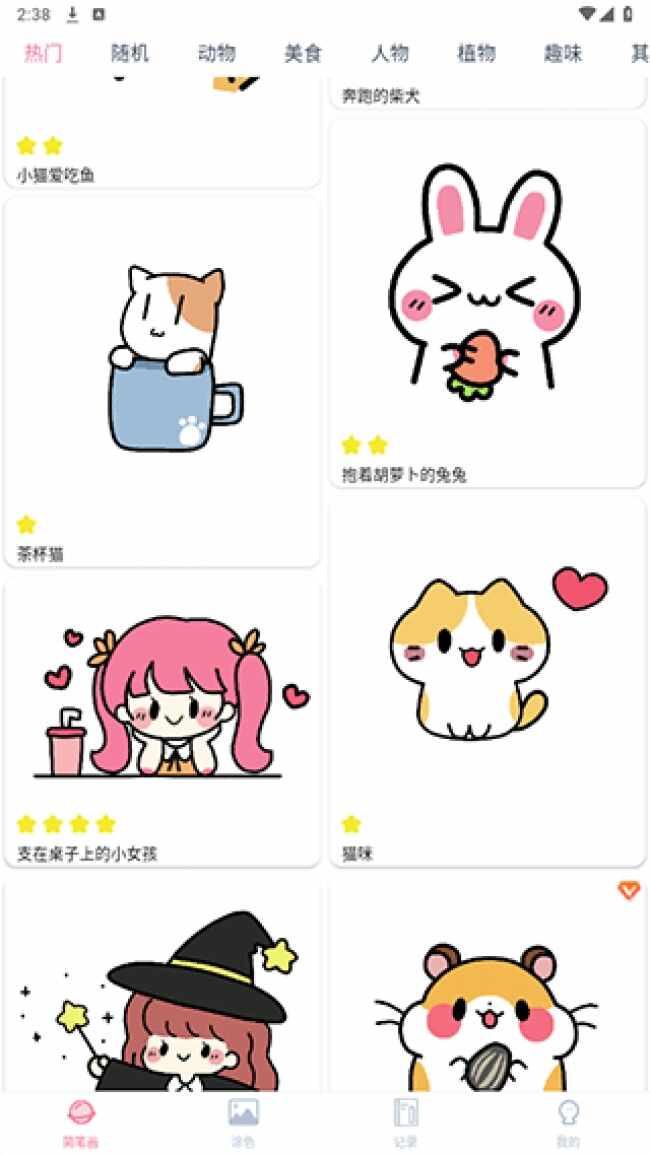Open the hamster with sunflower seed card
This screenshot has width=650, height=1155.
tap(487, 990)
